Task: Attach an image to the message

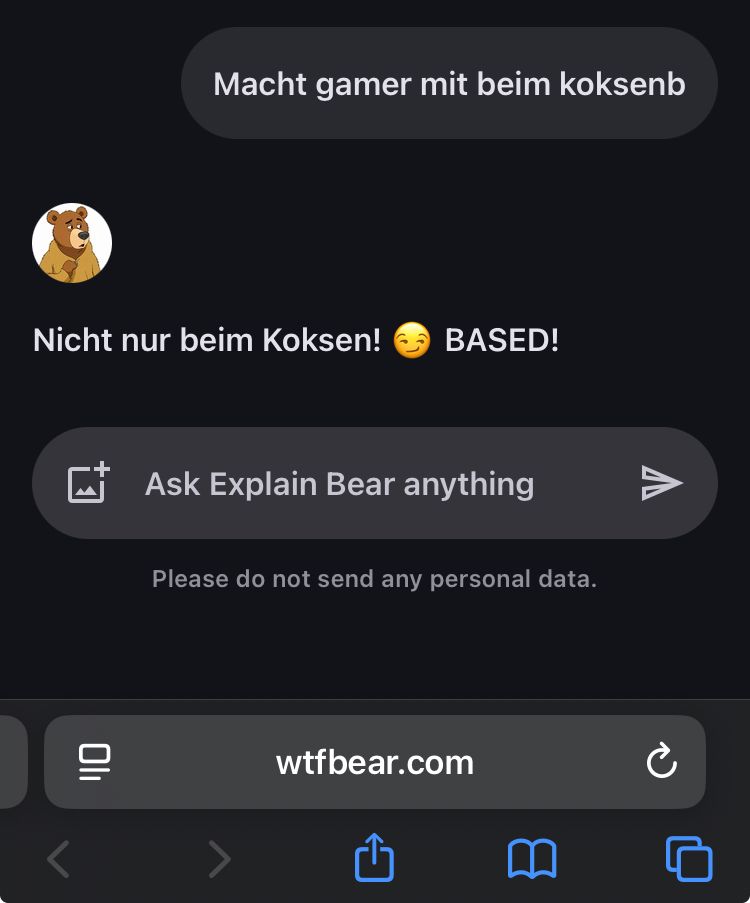Action: [x=88, y=484]
